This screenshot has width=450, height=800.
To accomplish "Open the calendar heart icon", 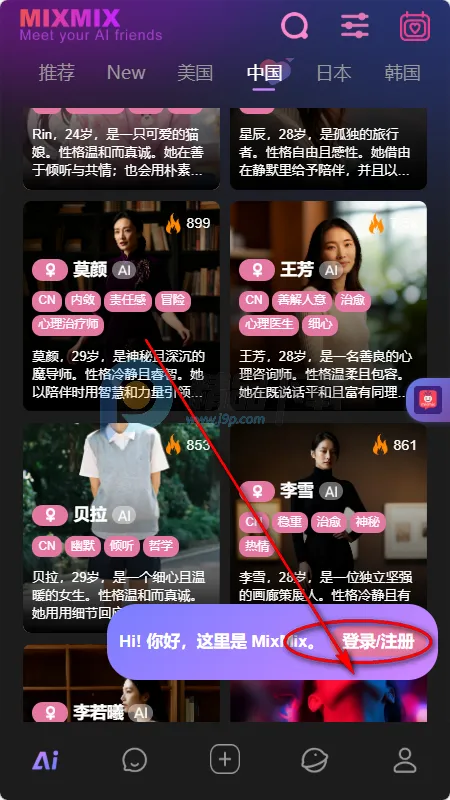I will pos(415,26).
